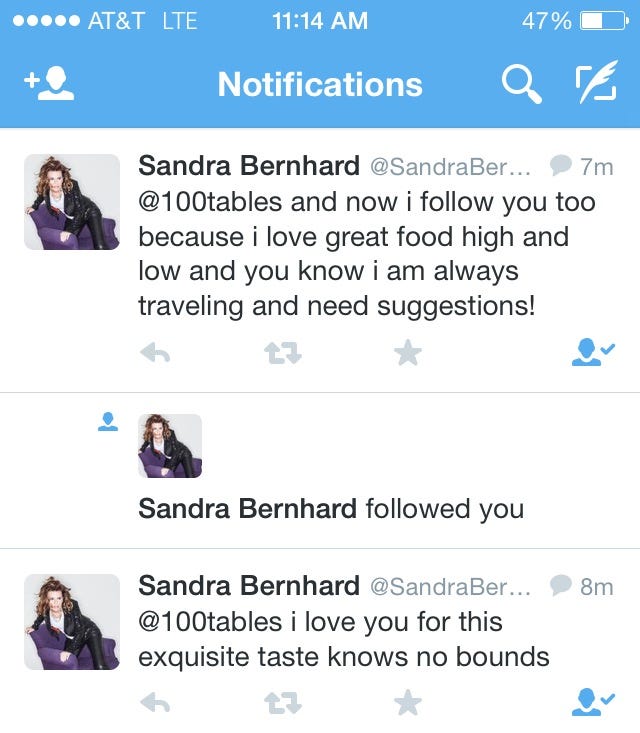
Task: Retweet the 'now i follow you too' tweet
Action: (281, 352)
